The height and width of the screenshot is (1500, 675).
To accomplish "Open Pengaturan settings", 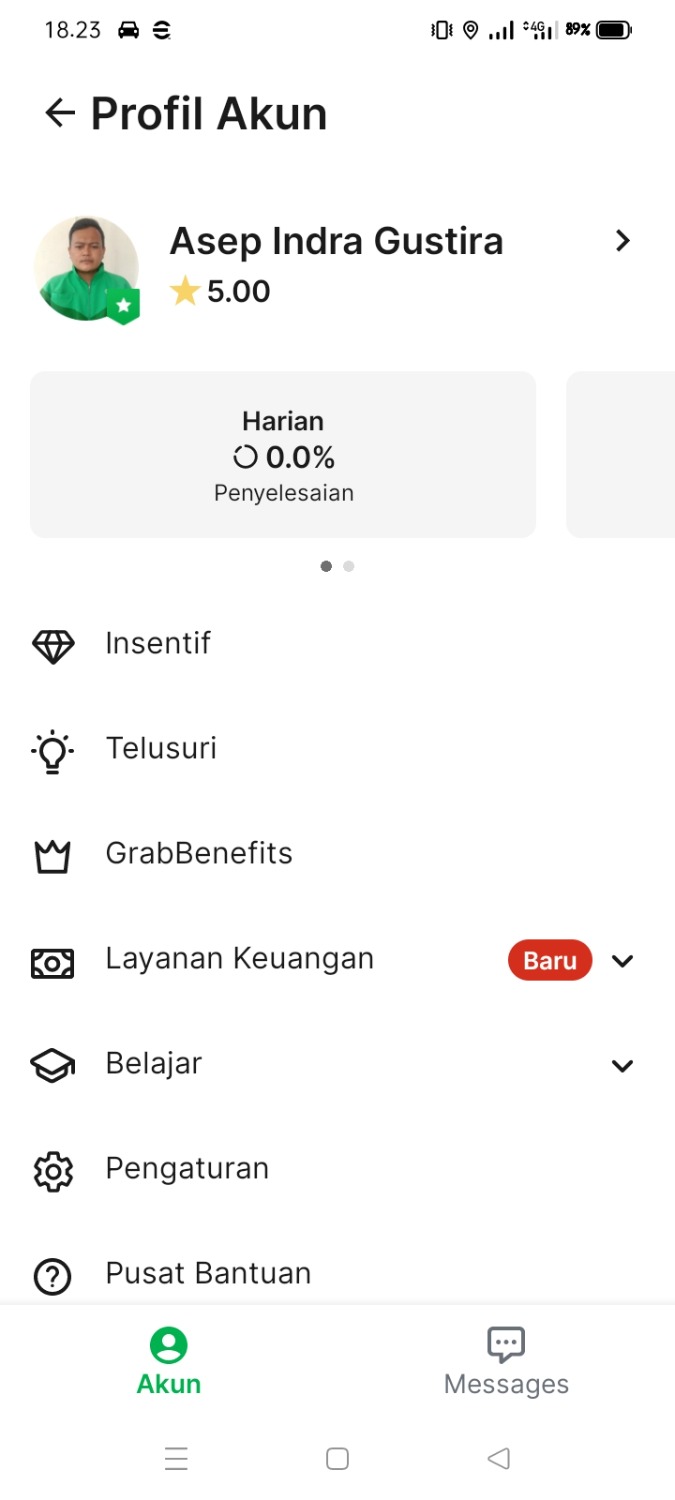I will click(x=187, y=1168).
